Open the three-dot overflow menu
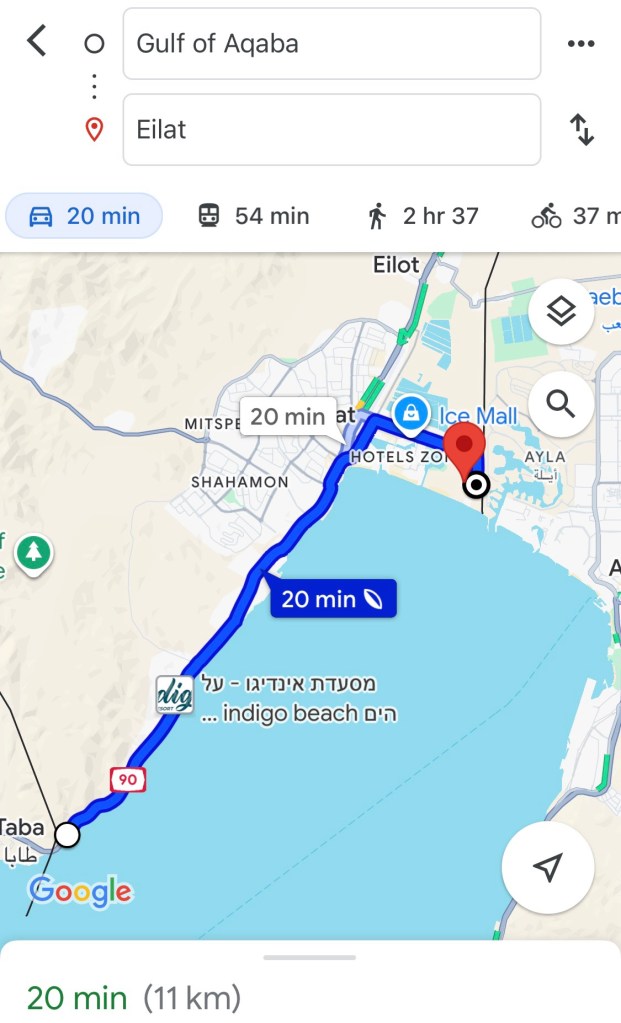This screenshot has height=1023, width=621. click(x=581, y=43)
